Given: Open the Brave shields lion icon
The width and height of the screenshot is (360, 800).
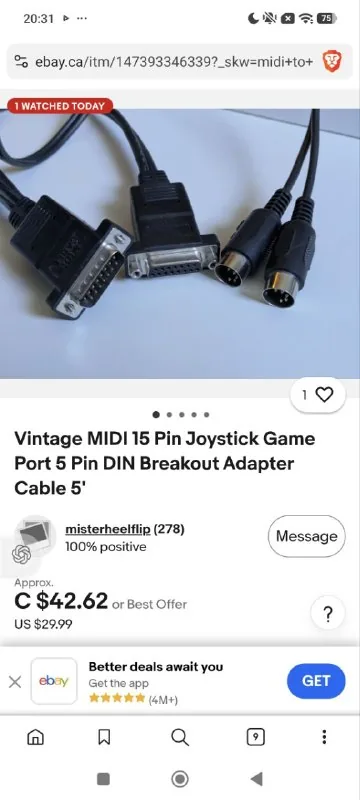Looking at the screenshot, I should coord(332,62).
